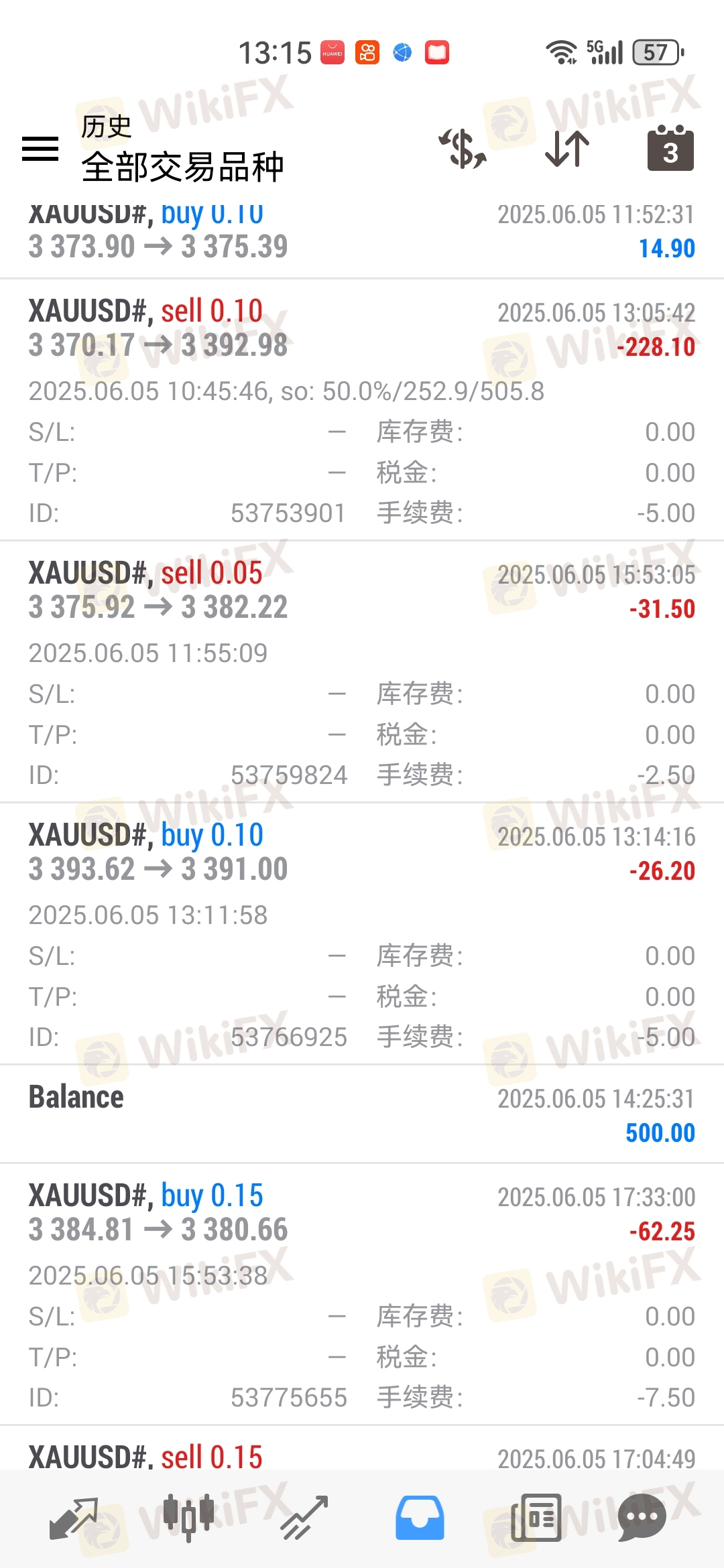Switch to the Trade tab
The height and width of the screenshot is (1568, 724).
point(304,1518)
